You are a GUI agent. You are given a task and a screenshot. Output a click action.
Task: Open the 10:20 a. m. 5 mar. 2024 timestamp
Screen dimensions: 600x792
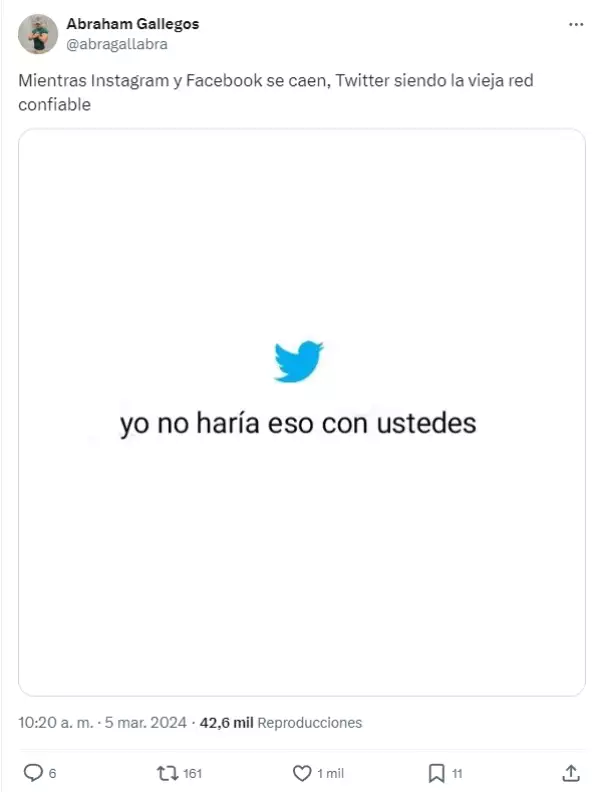102,722
